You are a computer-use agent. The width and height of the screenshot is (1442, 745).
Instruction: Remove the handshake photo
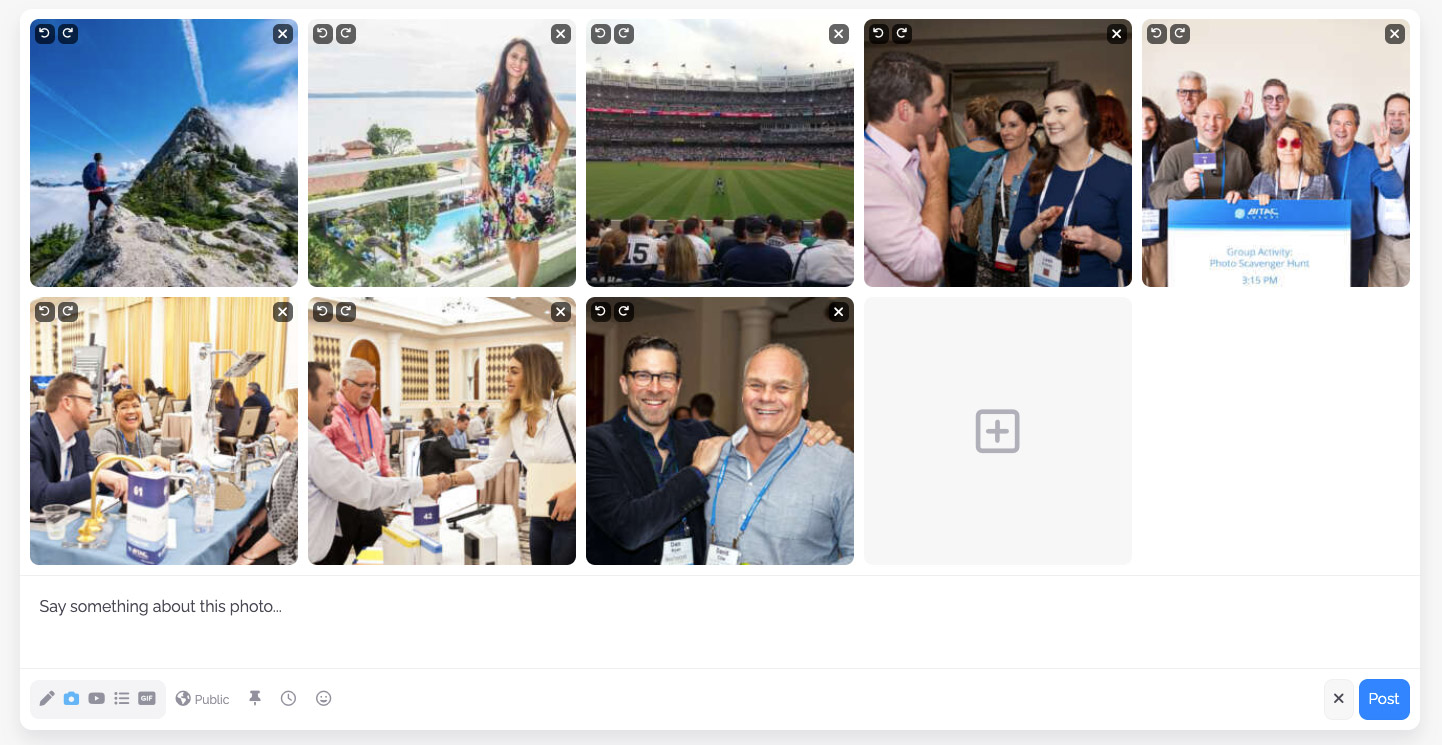[x=561, y=312]
